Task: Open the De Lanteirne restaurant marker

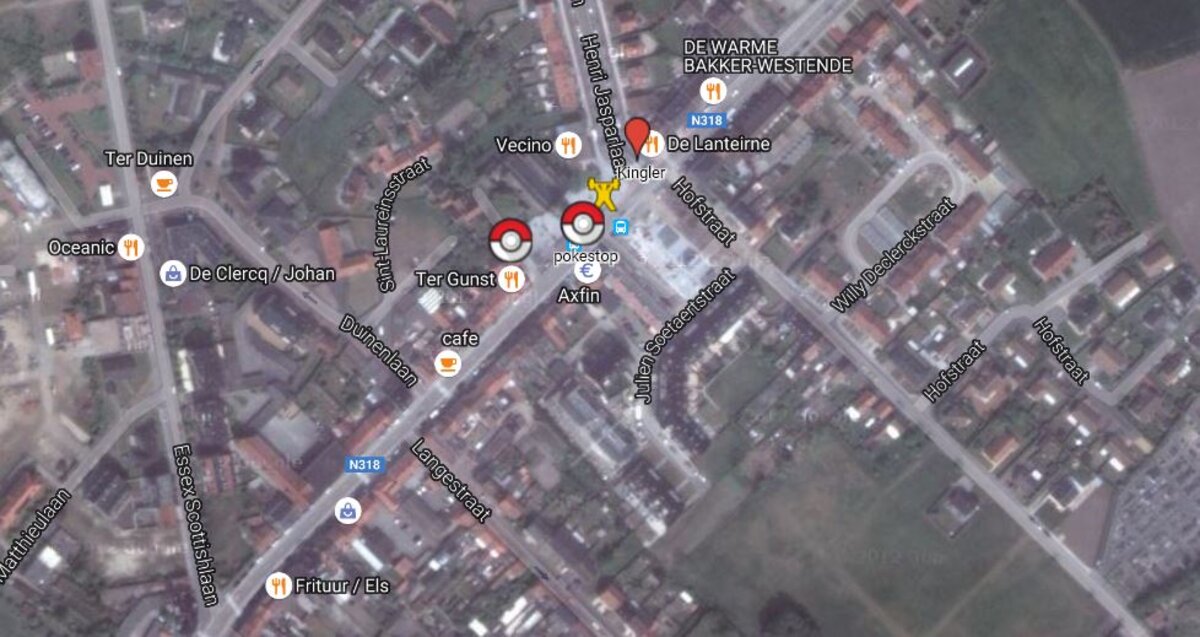Action: pyautogui.click(x=653, y=144)
